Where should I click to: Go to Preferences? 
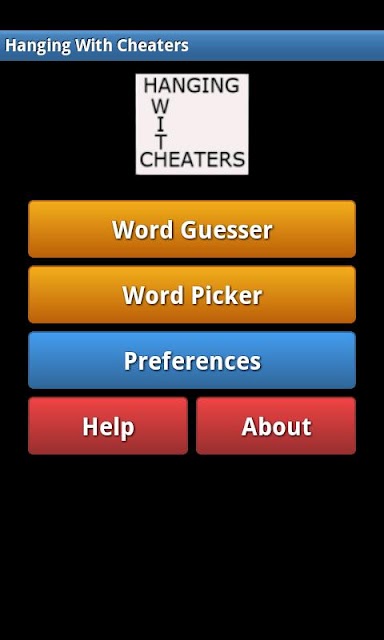coord(192,360)
